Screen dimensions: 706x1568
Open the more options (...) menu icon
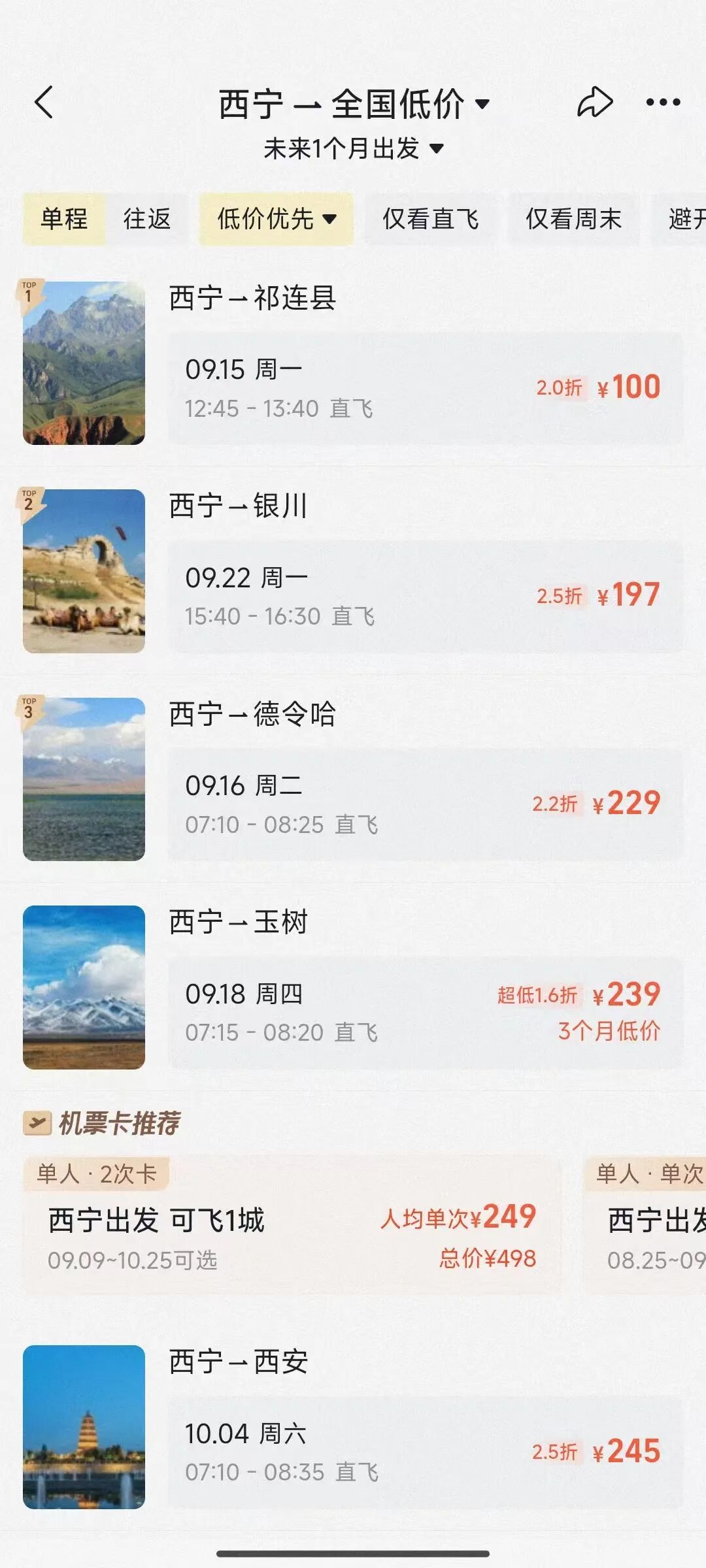pos(663,102)
